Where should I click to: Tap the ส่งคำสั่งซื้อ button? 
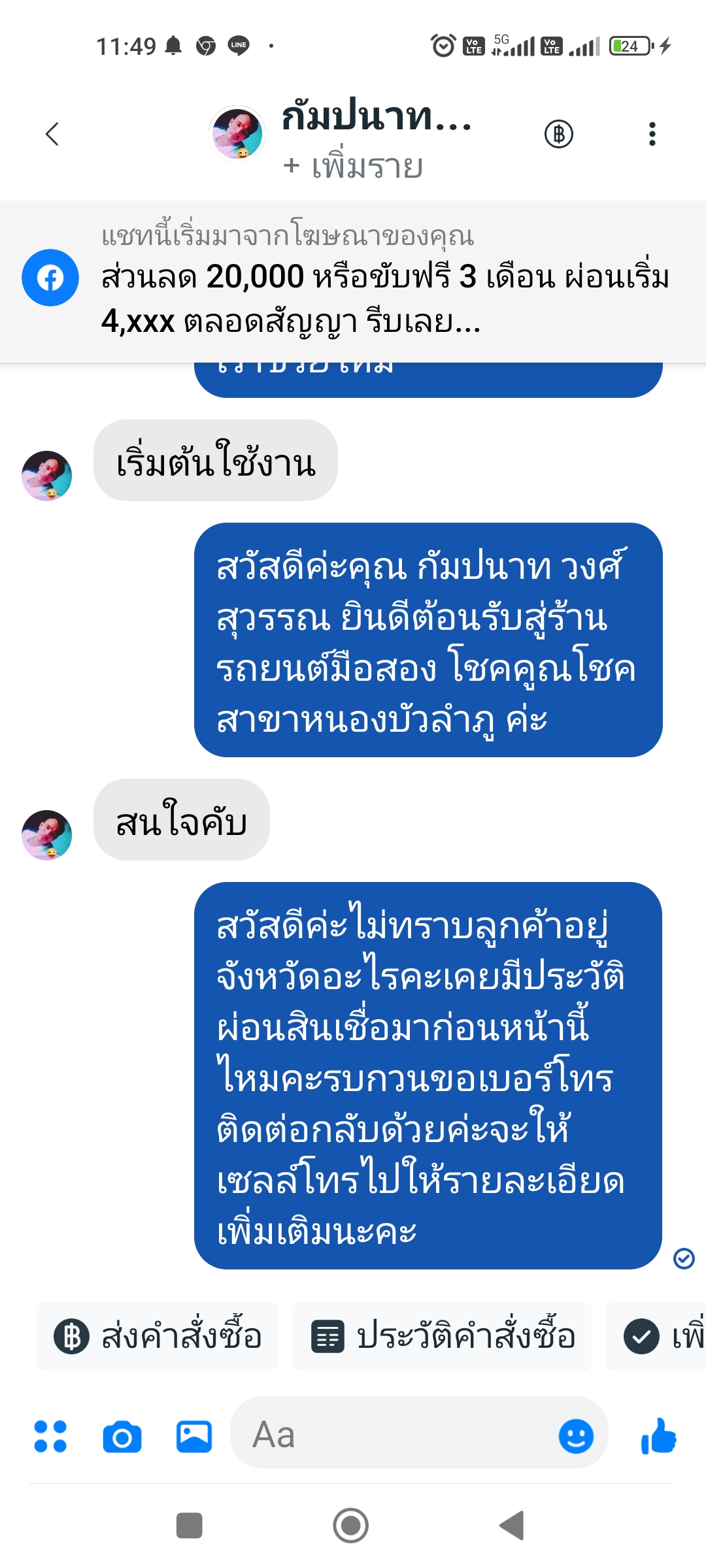coord(158,1336)
